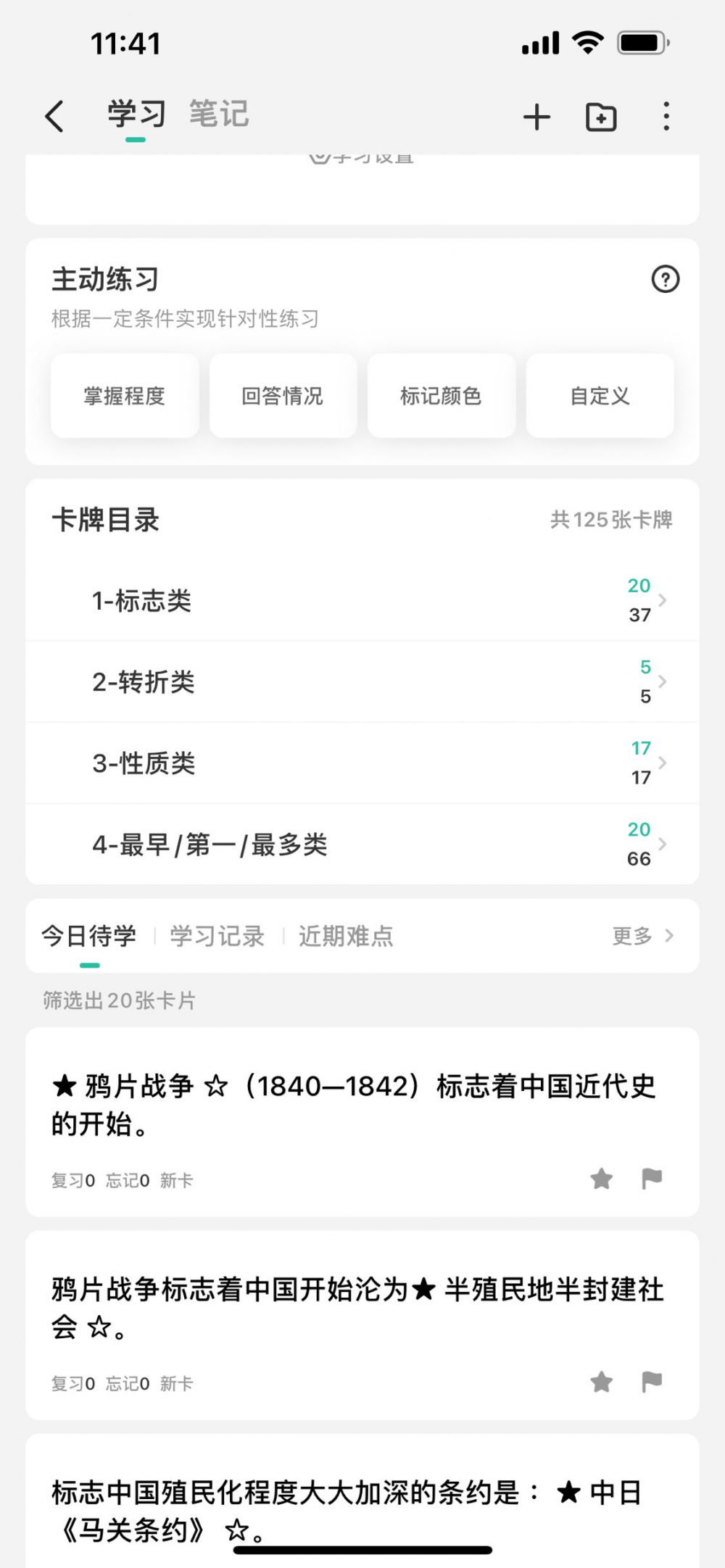This screenshot has height=1568, width=725.
Task: Practice by 标记颜色
Action: pyautogui.click(x=441, y=396)
